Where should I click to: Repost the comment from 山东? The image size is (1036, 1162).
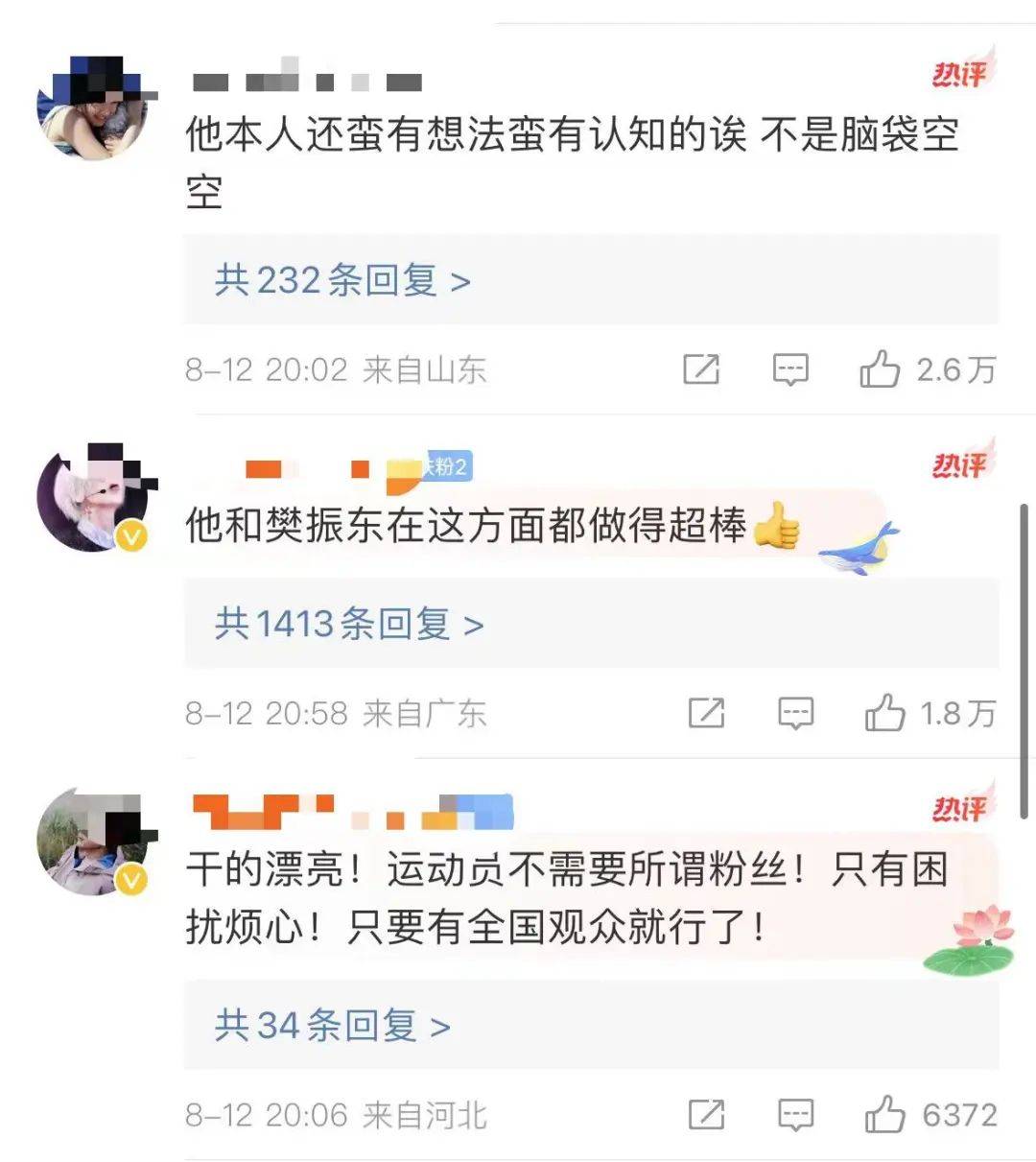coord(701,369)
